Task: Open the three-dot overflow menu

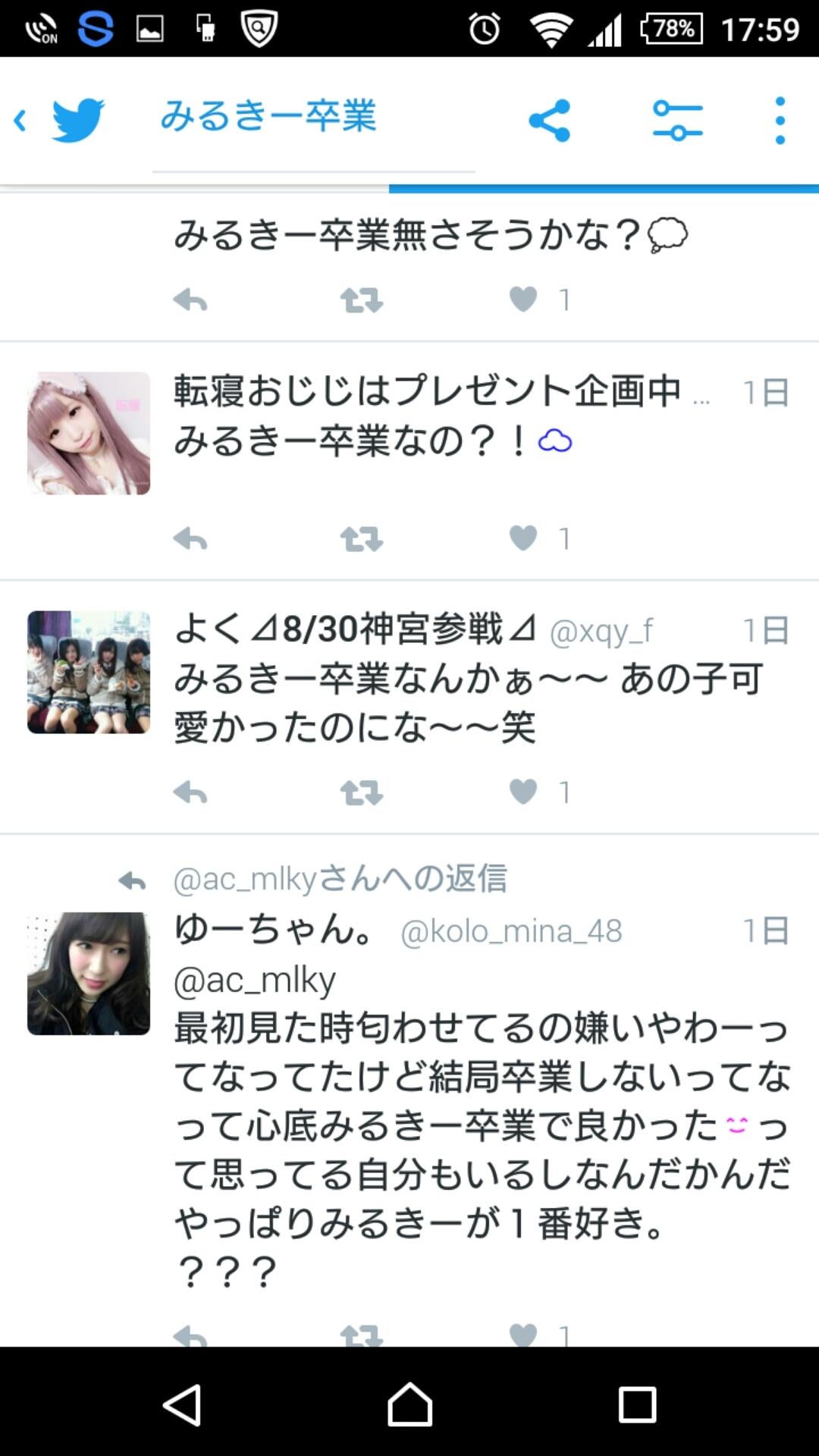Action: click(780, 121)
